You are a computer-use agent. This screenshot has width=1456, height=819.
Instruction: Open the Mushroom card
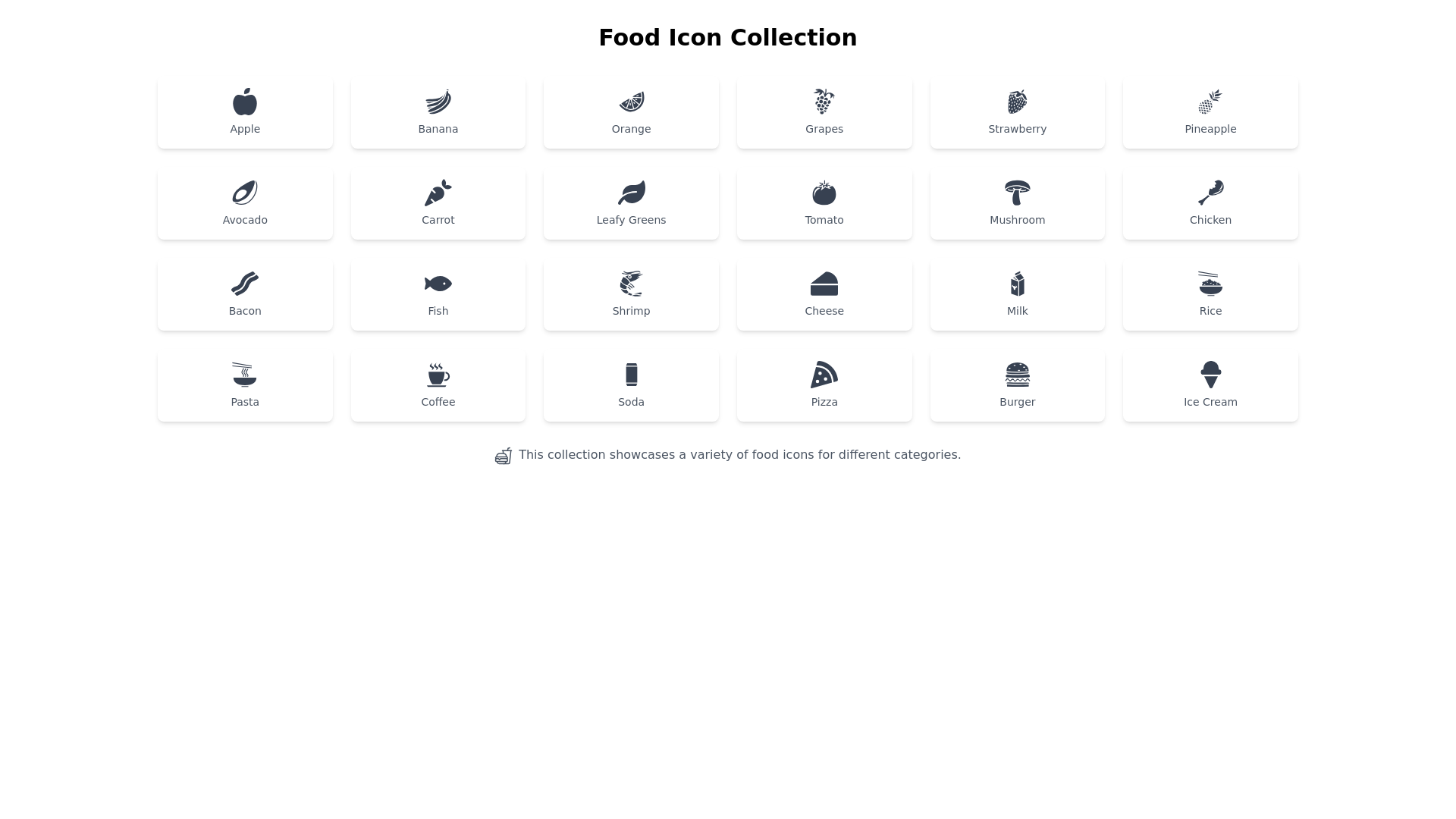[1017, 203]
